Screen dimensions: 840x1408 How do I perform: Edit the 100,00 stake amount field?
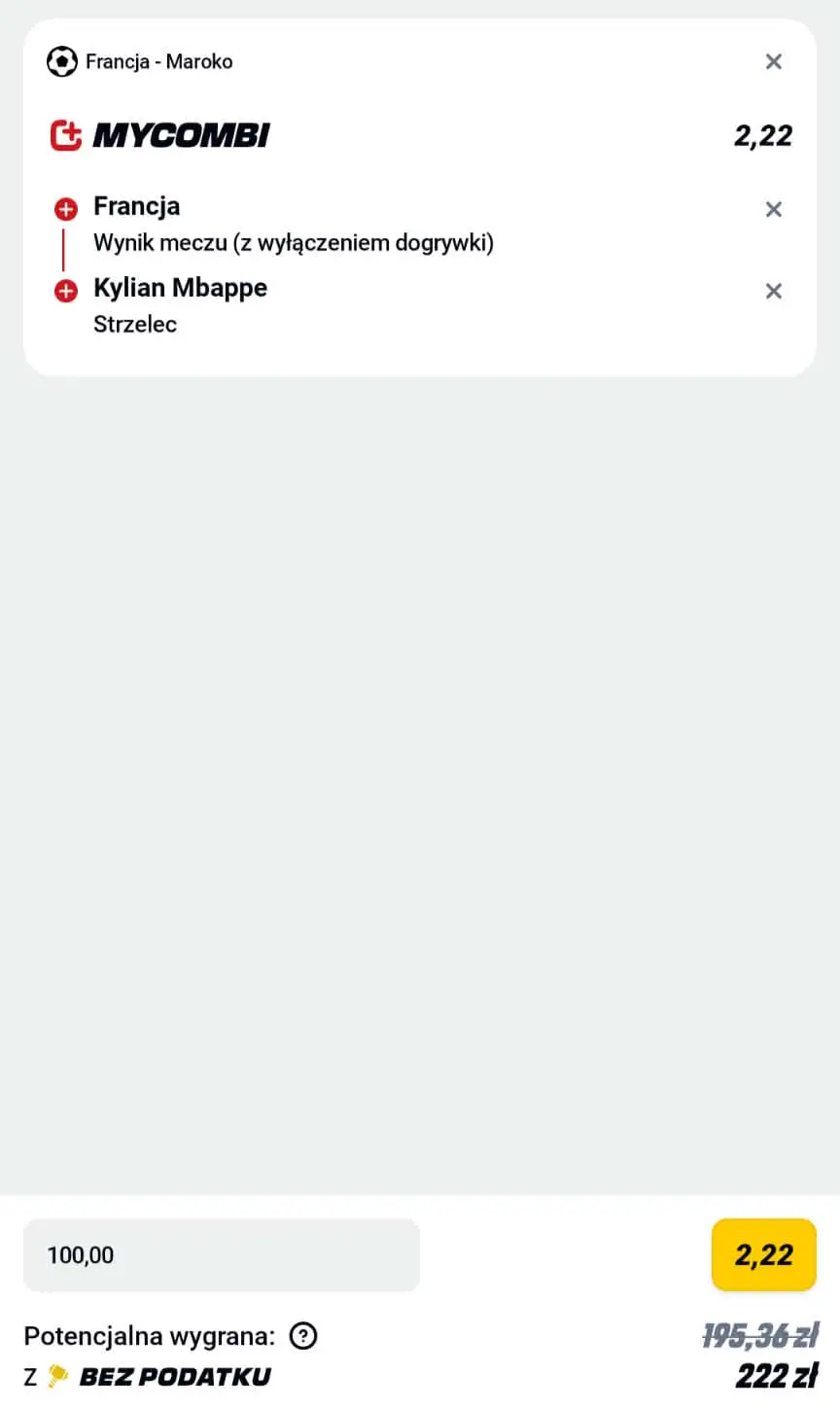(222, 1254)
